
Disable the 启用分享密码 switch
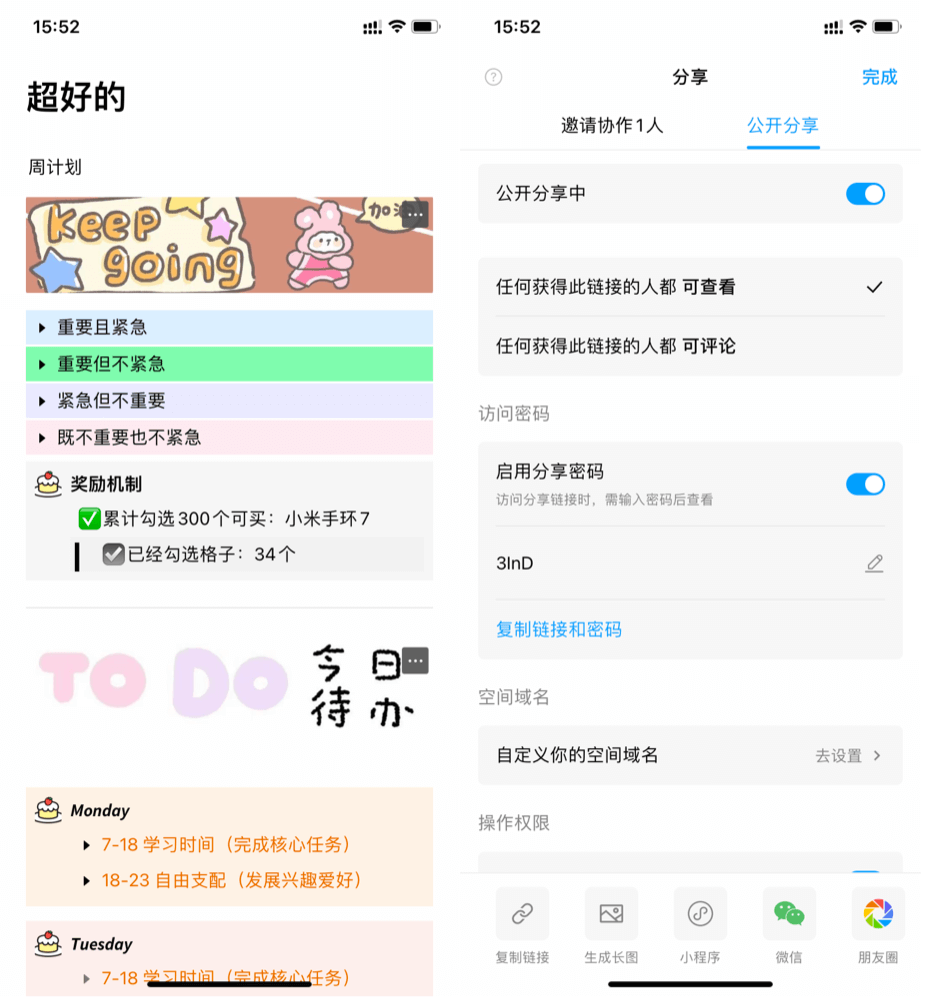tap(865, 484)
